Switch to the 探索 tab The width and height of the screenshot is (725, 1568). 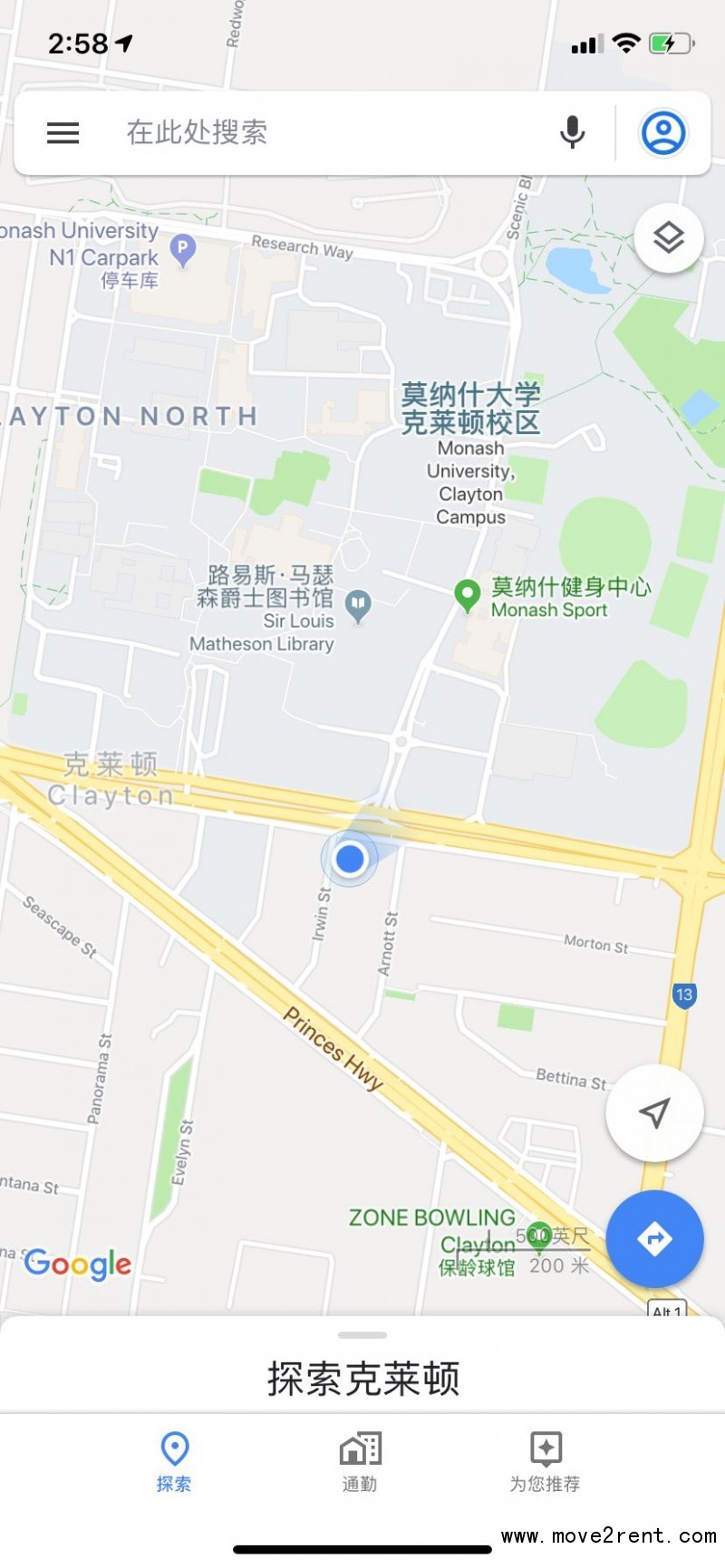point(174,1462)
